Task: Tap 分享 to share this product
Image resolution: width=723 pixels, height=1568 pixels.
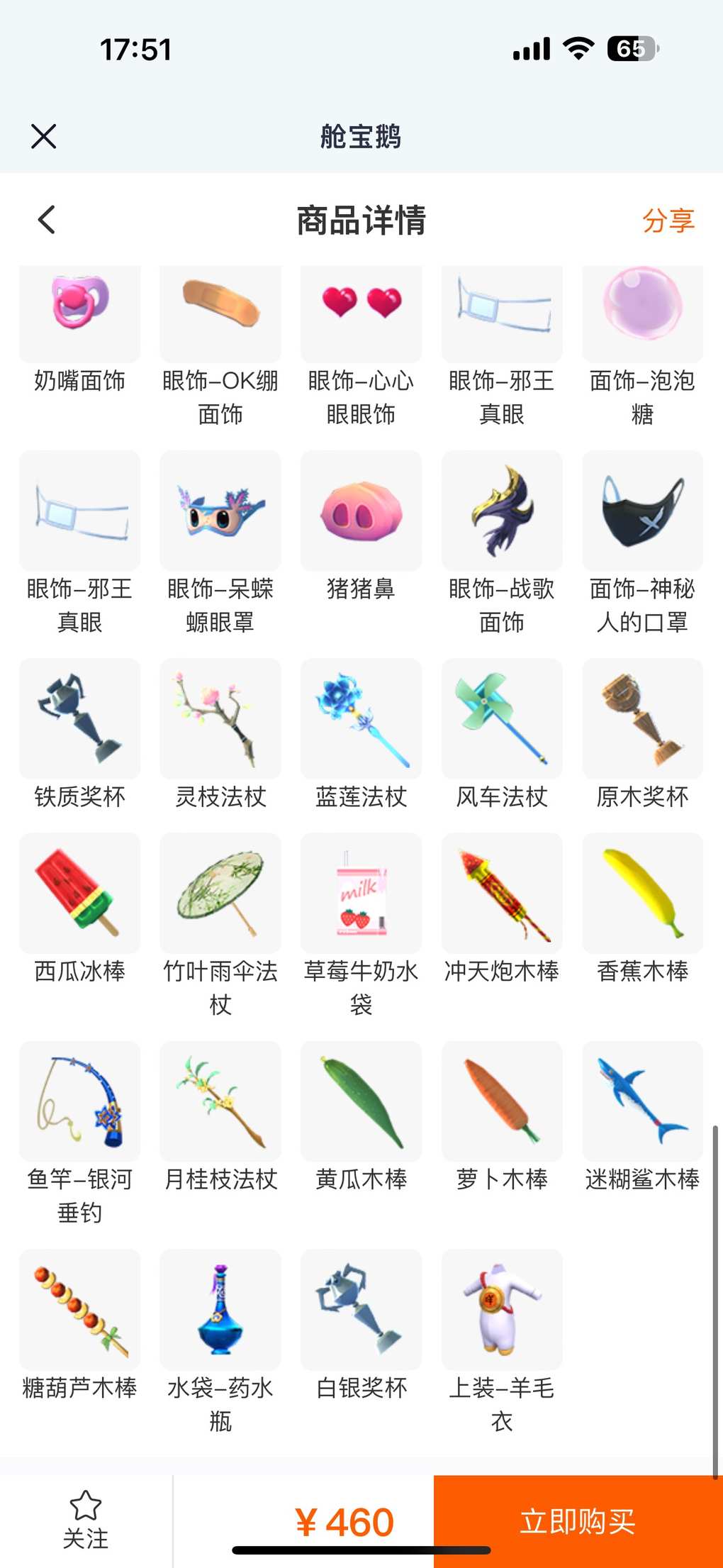Action: (668, 221)
